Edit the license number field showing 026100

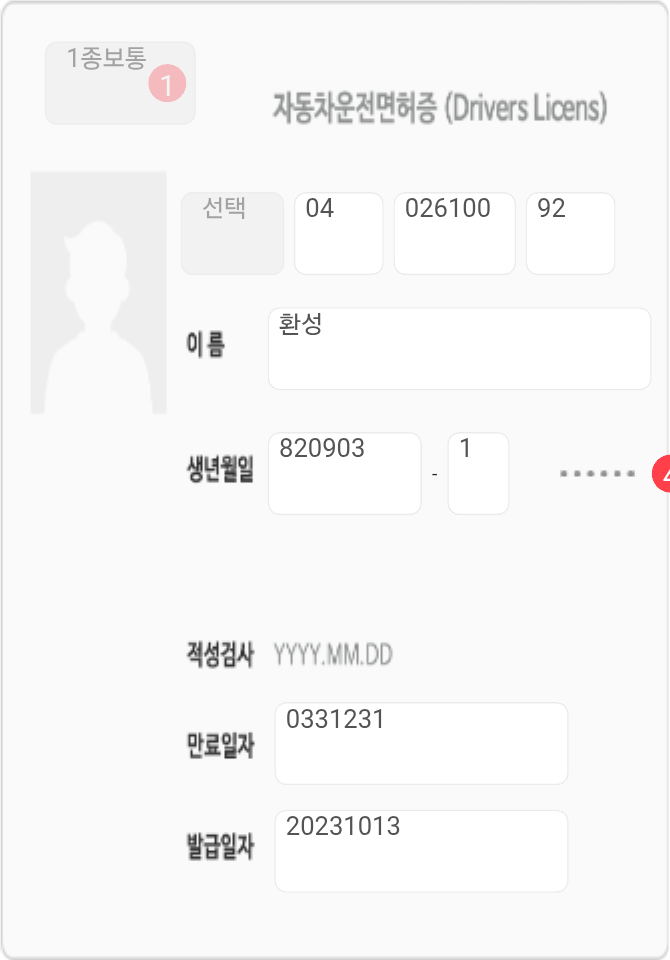[x=454, y=233]
